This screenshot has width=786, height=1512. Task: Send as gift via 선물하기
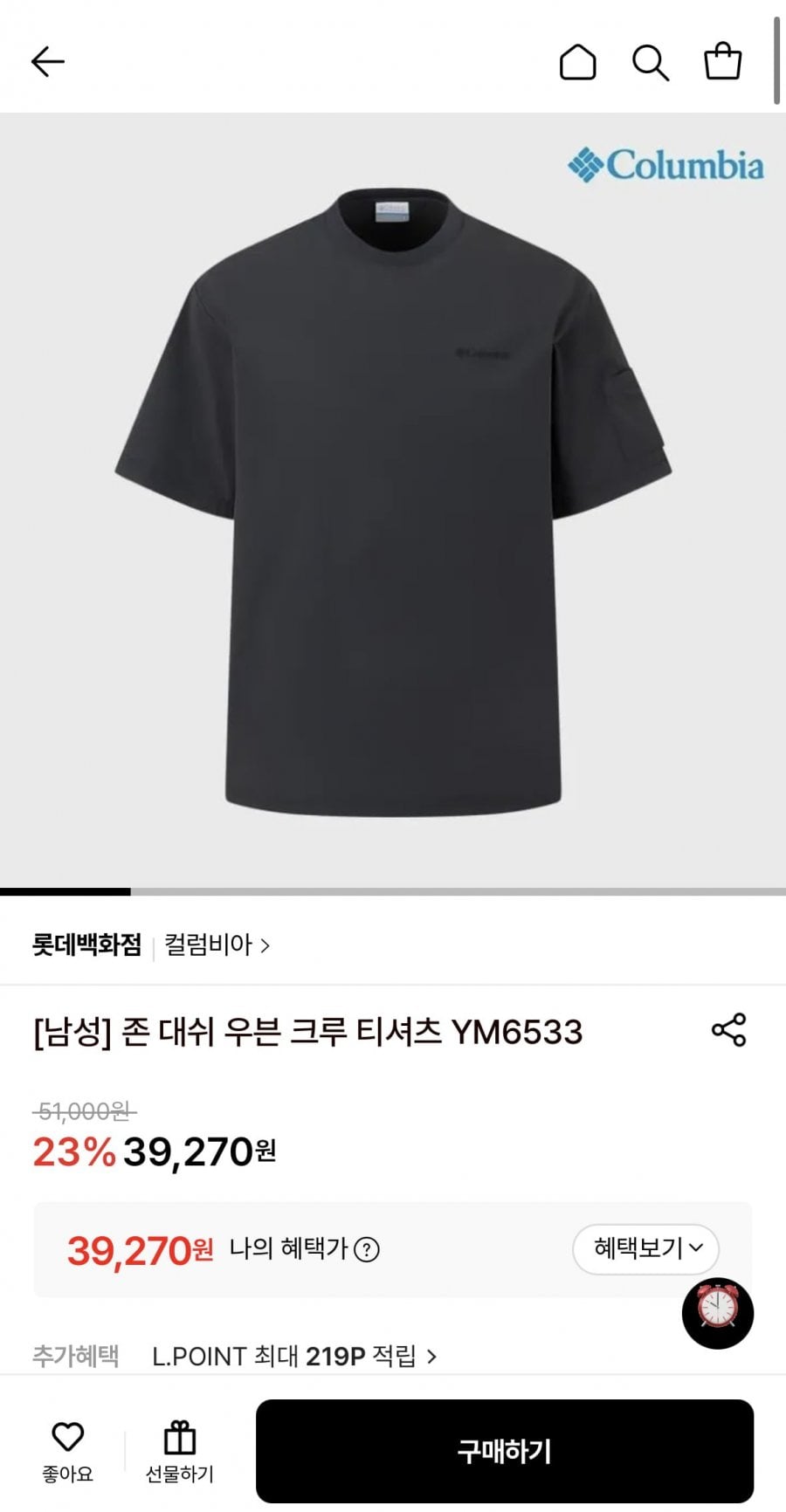[179, 1452]
